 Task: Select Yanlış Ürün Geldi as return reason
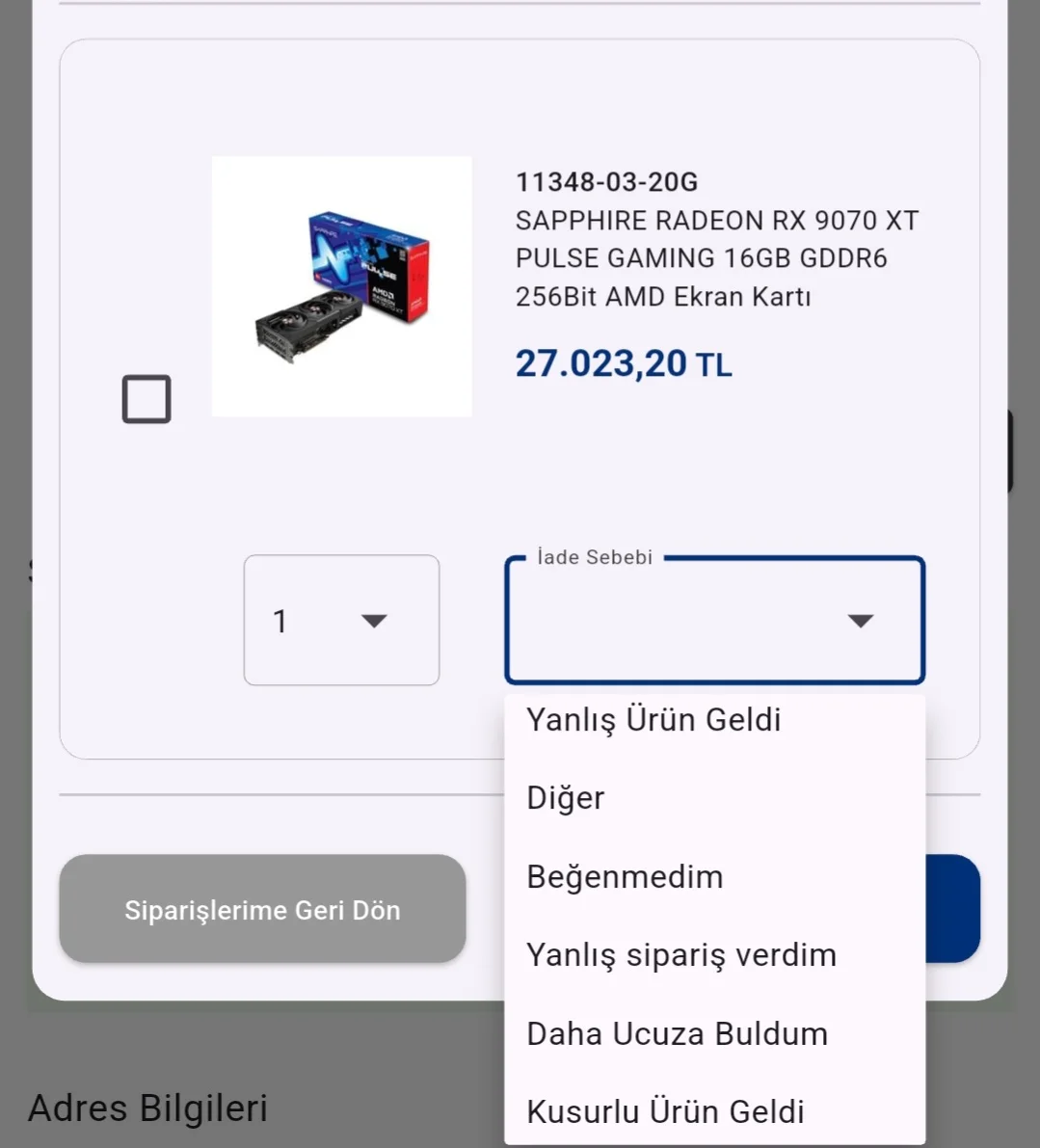tap(653, 720)
